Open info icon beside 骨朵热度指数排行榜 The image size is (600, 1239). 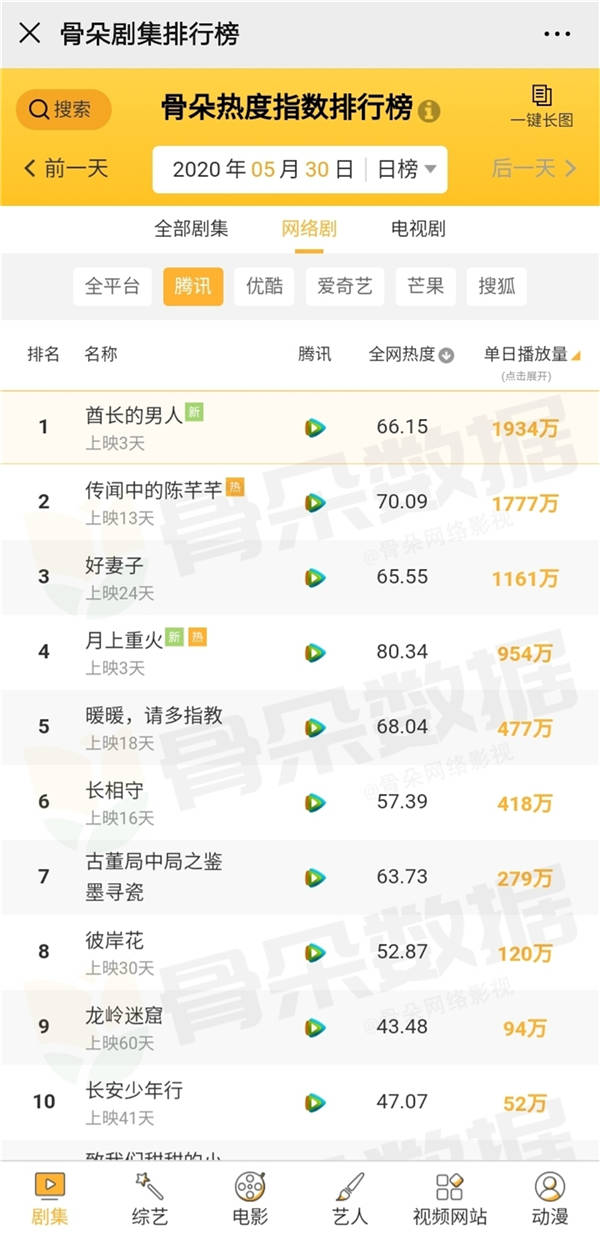coord(429,111)
